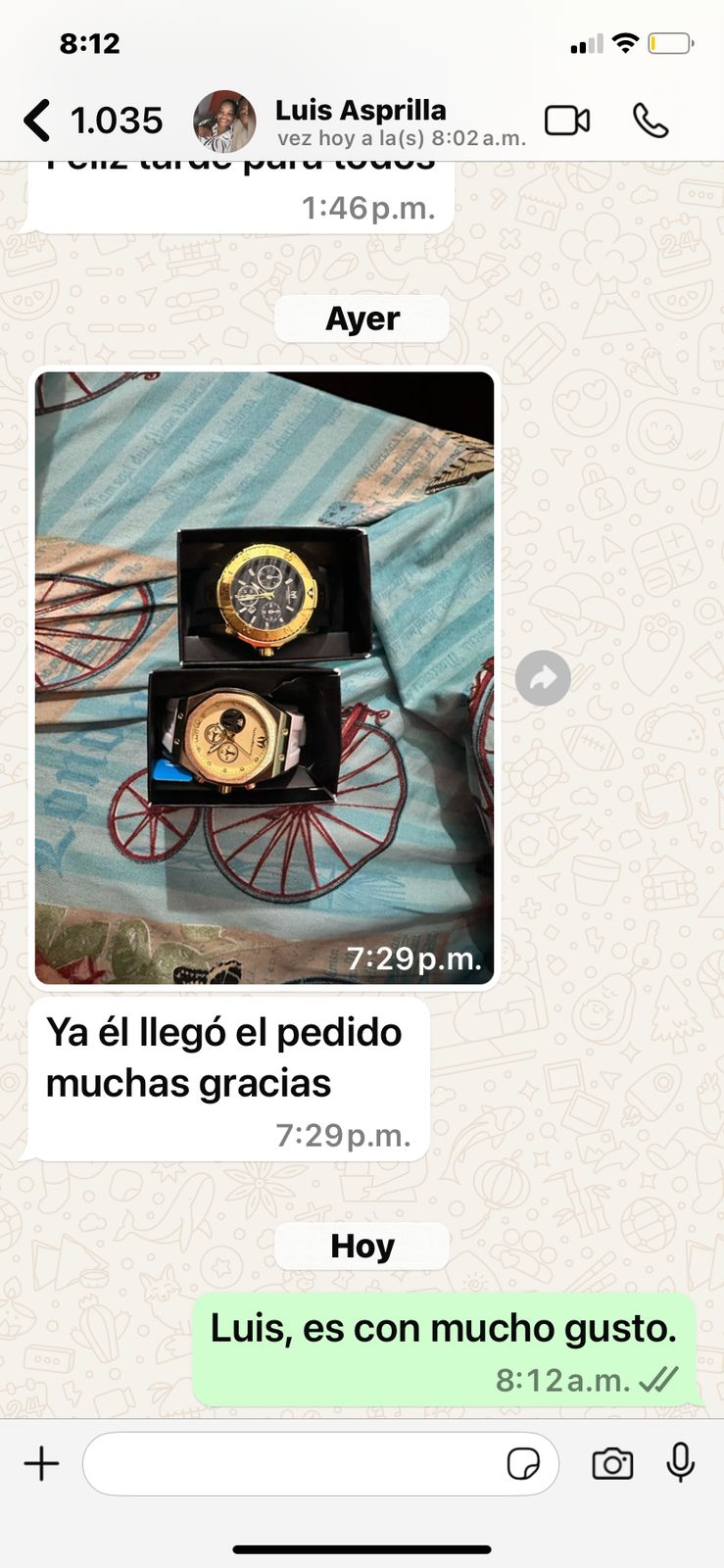Screen dimensions: 724x1568
Task: Go back to the chats list
Action: click(x=39, y=121)
